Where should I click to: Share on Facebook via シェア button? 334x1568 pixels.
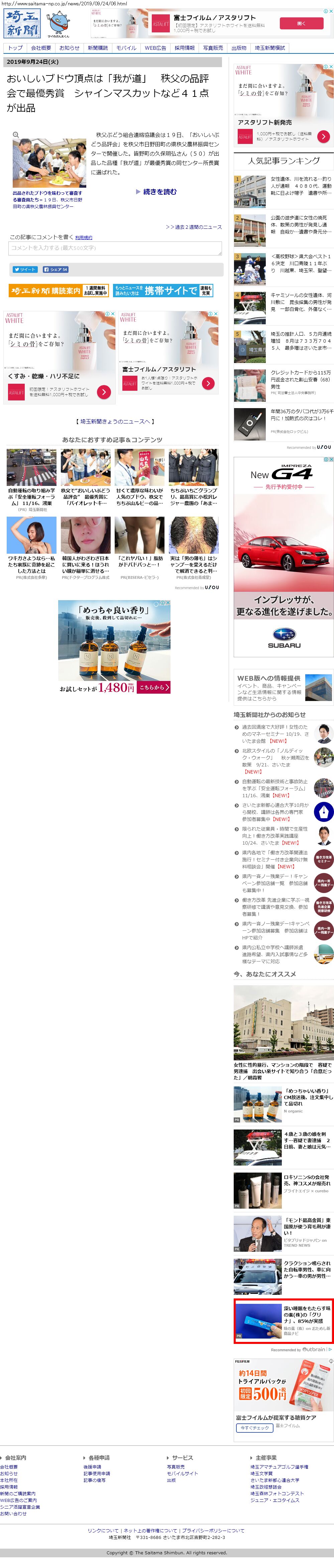click(x=55, y=269)
